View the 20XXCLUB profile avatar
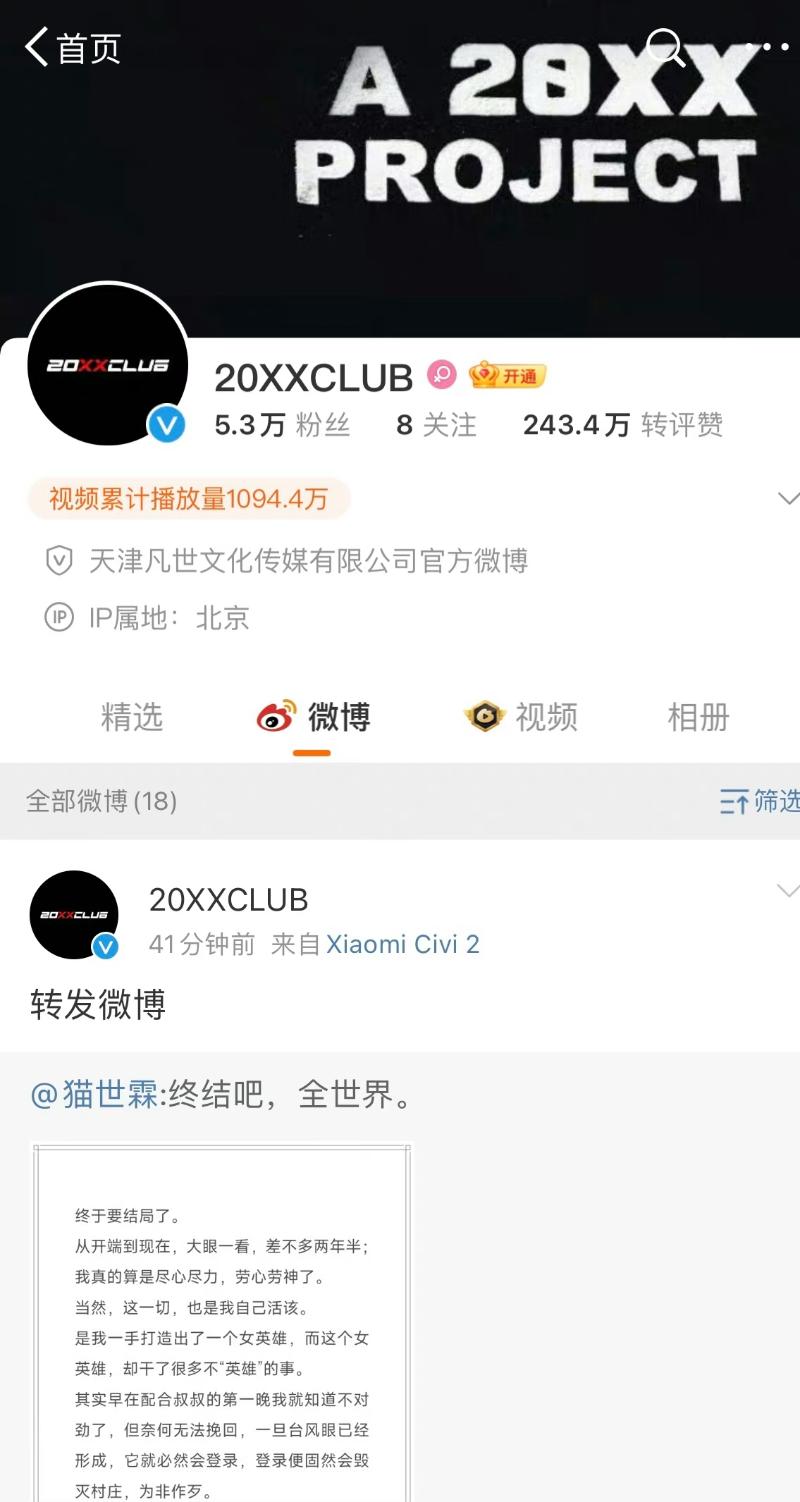The height and width of the screenshot is (1502, 800). click(108, 364)
